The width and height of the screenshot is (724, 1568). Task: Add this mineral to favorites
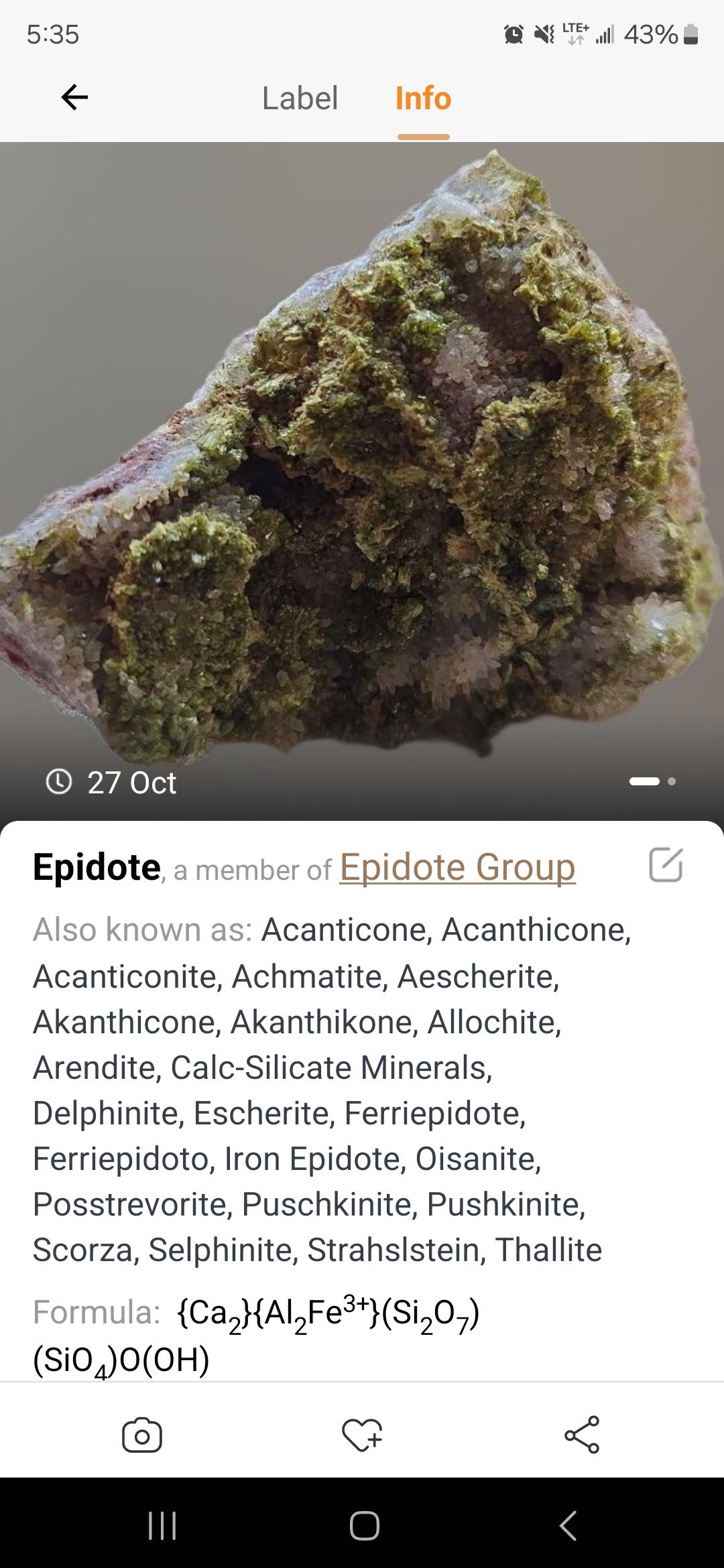(x=362, y=1435)
